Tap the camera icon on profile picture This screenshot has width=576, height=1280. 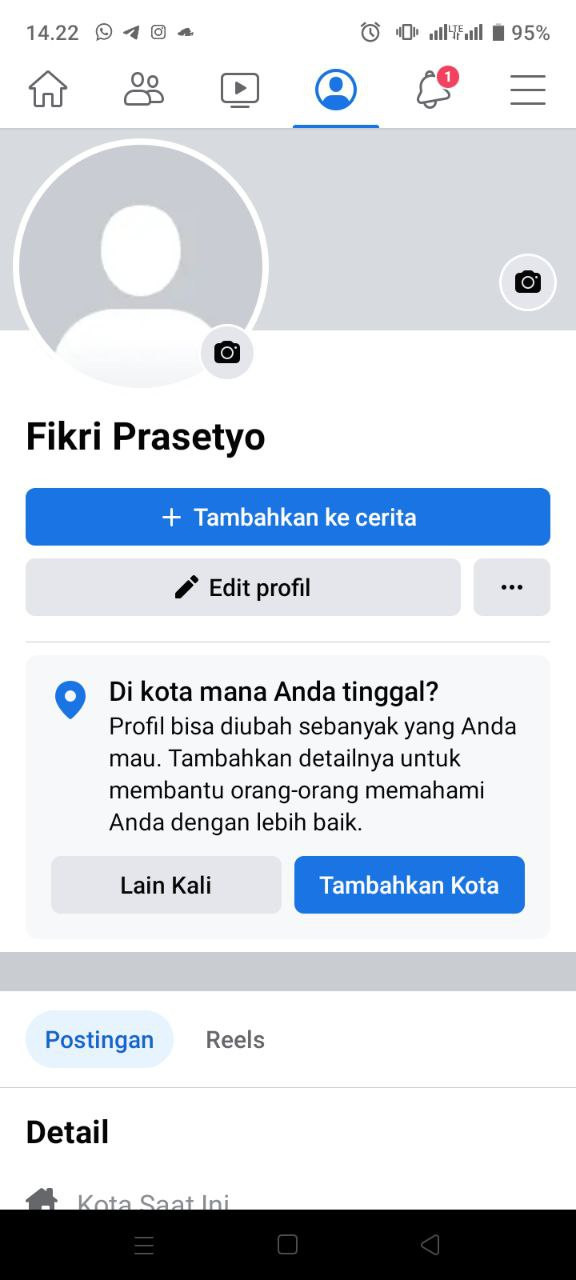(227, 352)
